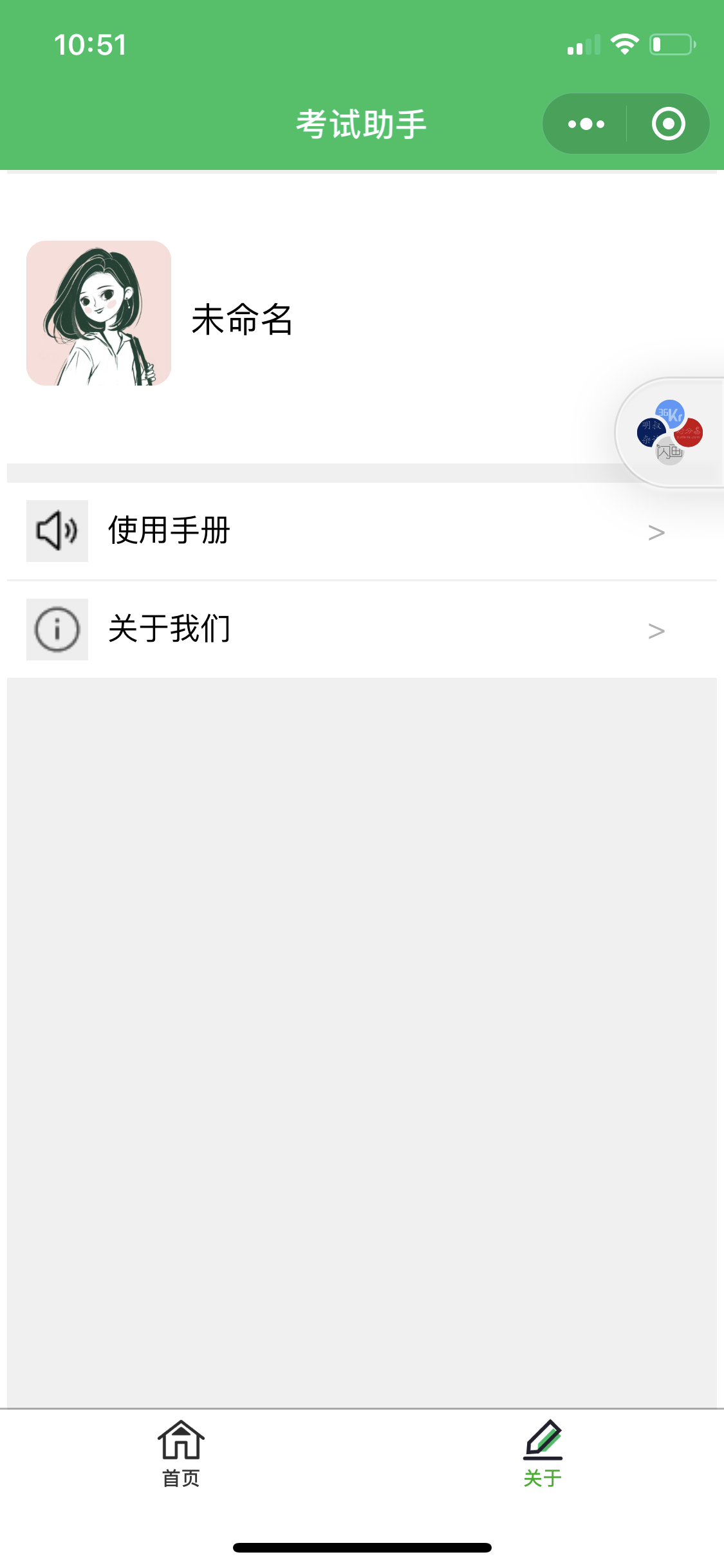Open the mini program more options menu
The image size is (724, 1568).
[586, 124]
